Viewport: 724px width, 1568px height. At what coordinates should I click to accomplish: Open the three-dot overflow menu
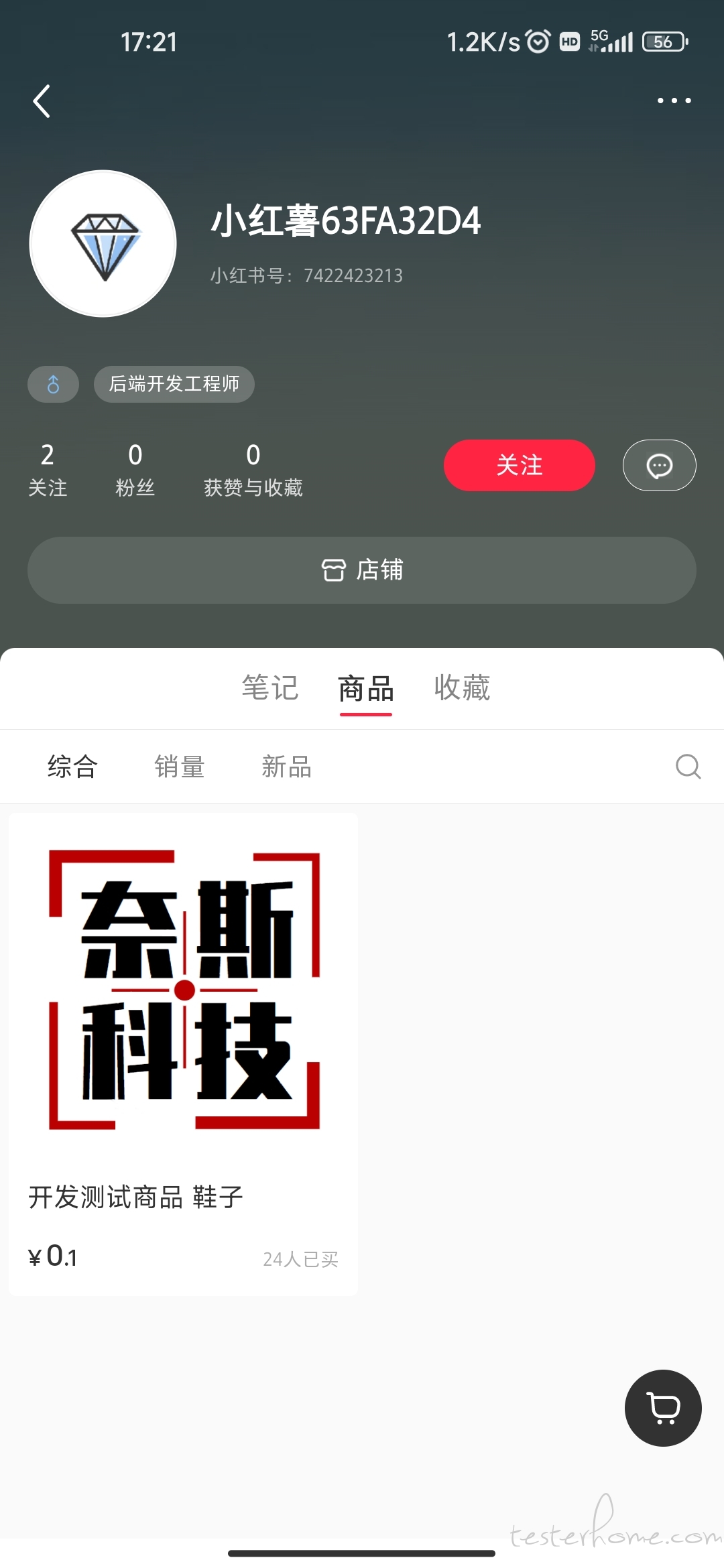(x=674, y=101)
